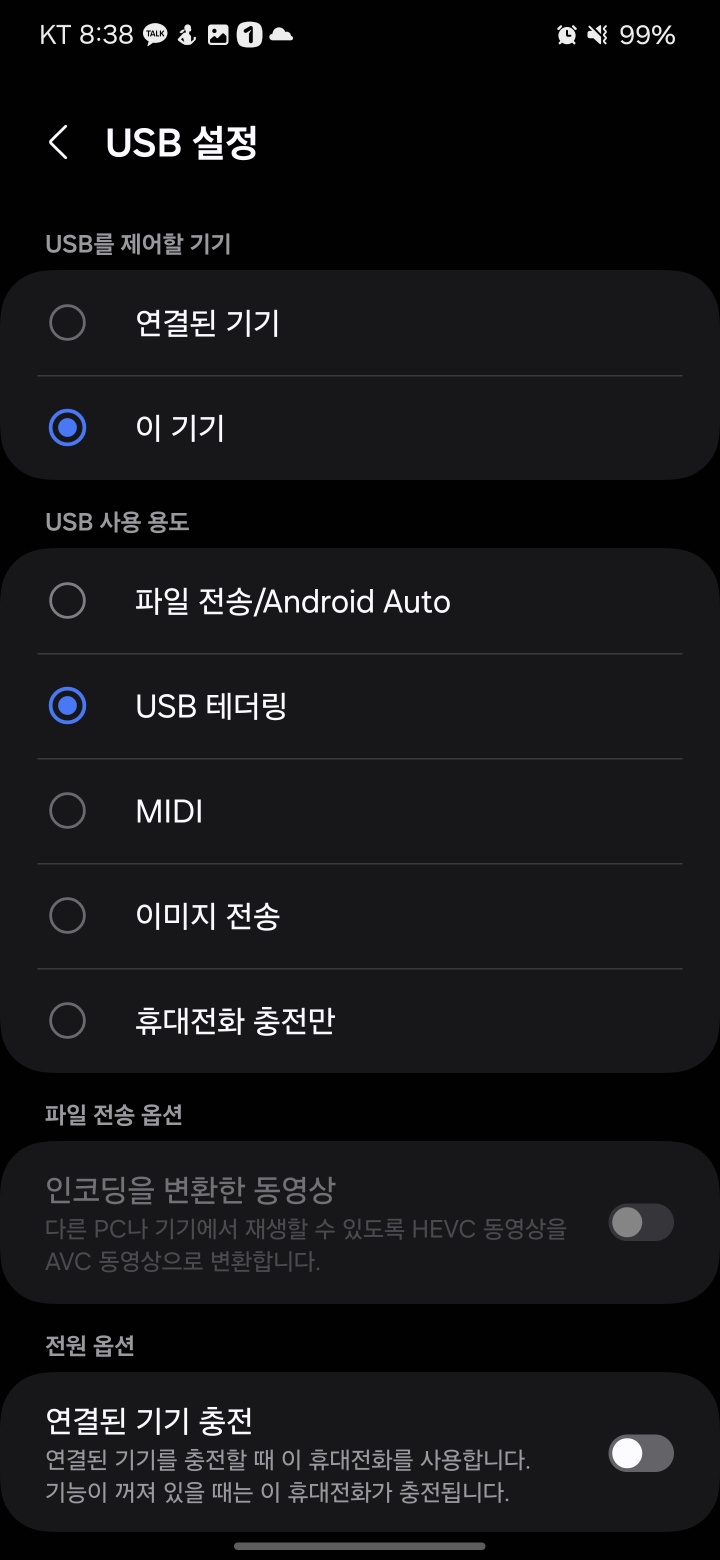
Task: Set USB to 휴대전화 충전만
Action: pos(67,1021)
